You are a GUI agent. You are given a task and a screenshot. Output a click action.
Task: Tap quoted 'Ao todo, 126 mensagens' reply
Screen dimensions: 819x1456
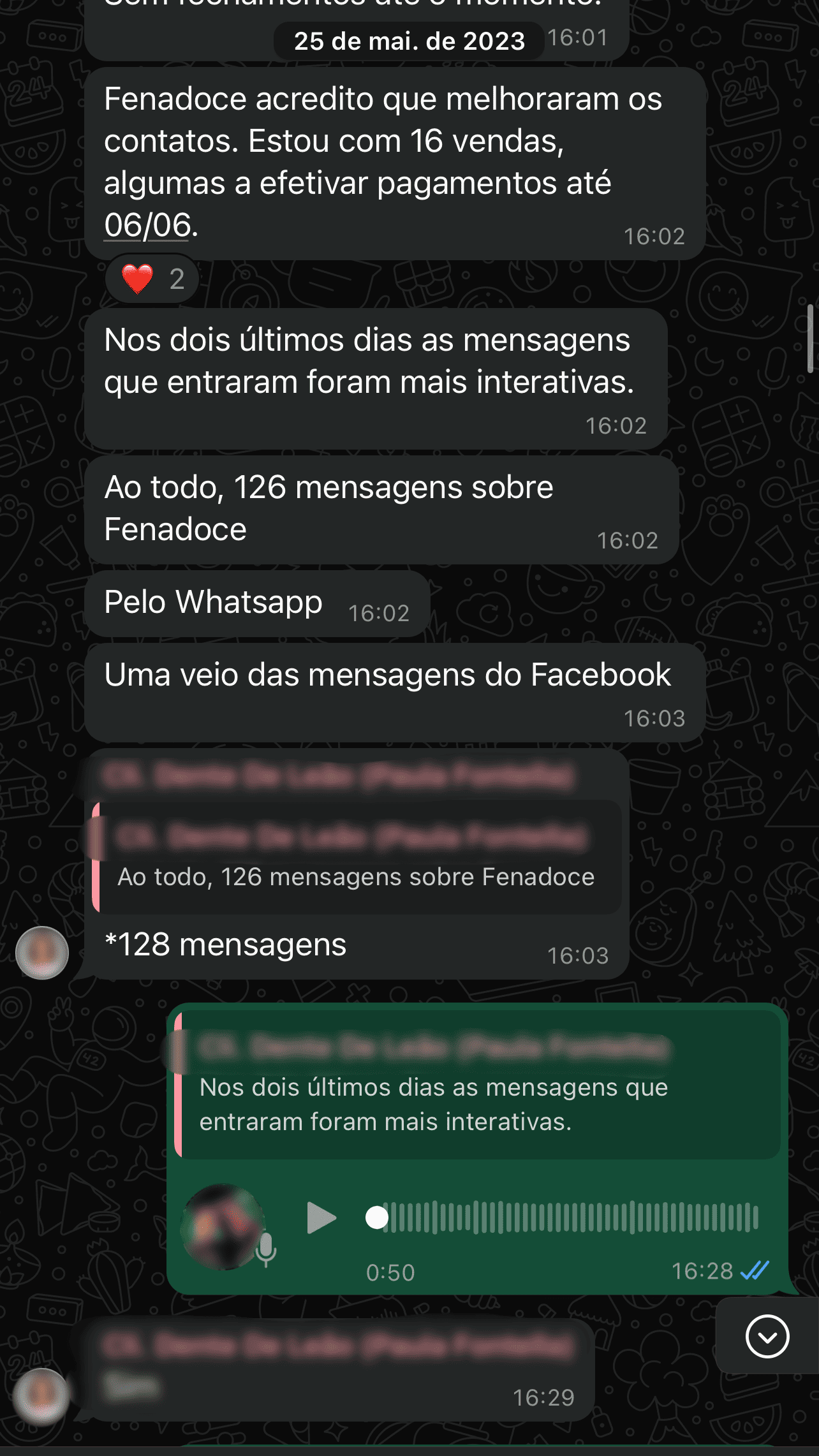coord(357,857)
